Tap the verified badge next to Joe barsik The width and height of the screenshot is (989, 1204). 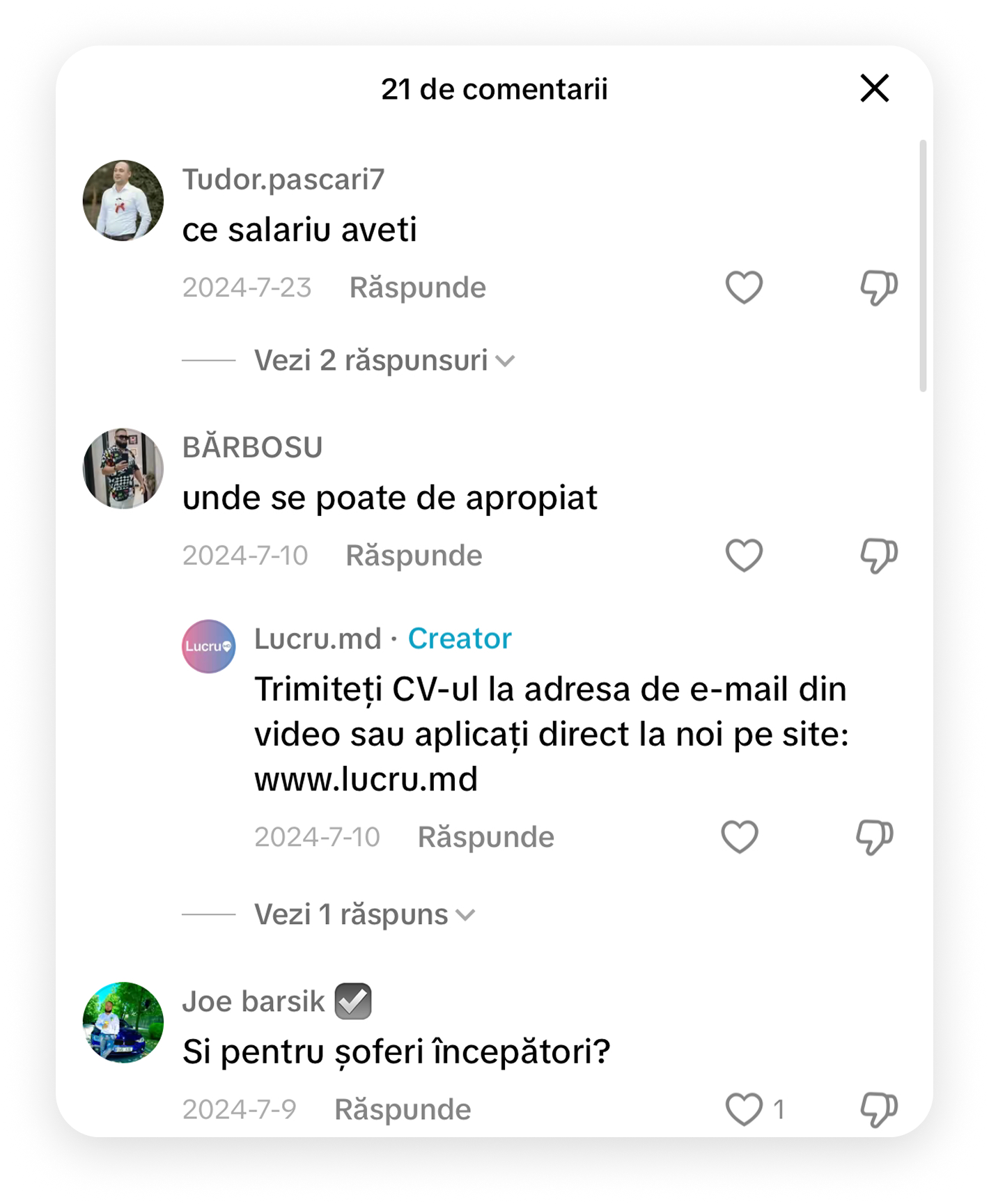point(355,1001)
